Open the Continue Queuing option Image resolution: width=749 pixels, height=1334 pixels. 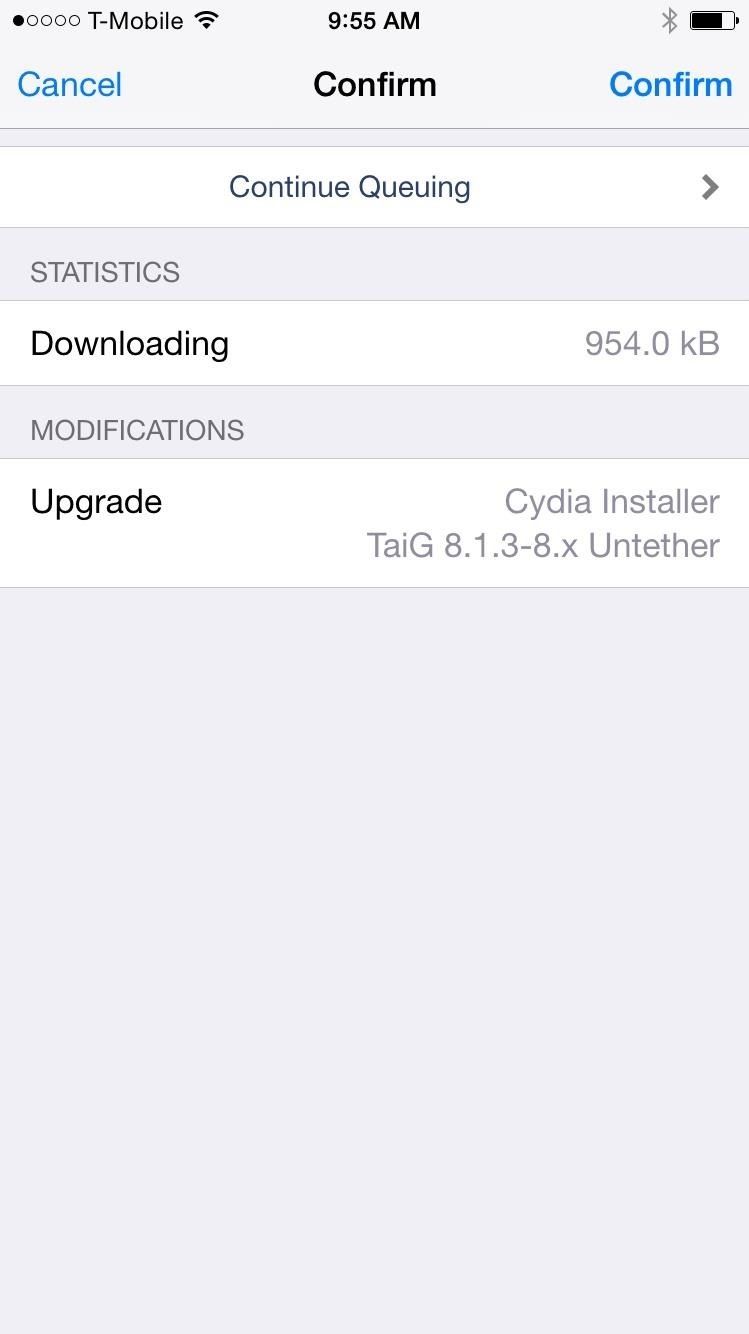[x=350, y=187]
